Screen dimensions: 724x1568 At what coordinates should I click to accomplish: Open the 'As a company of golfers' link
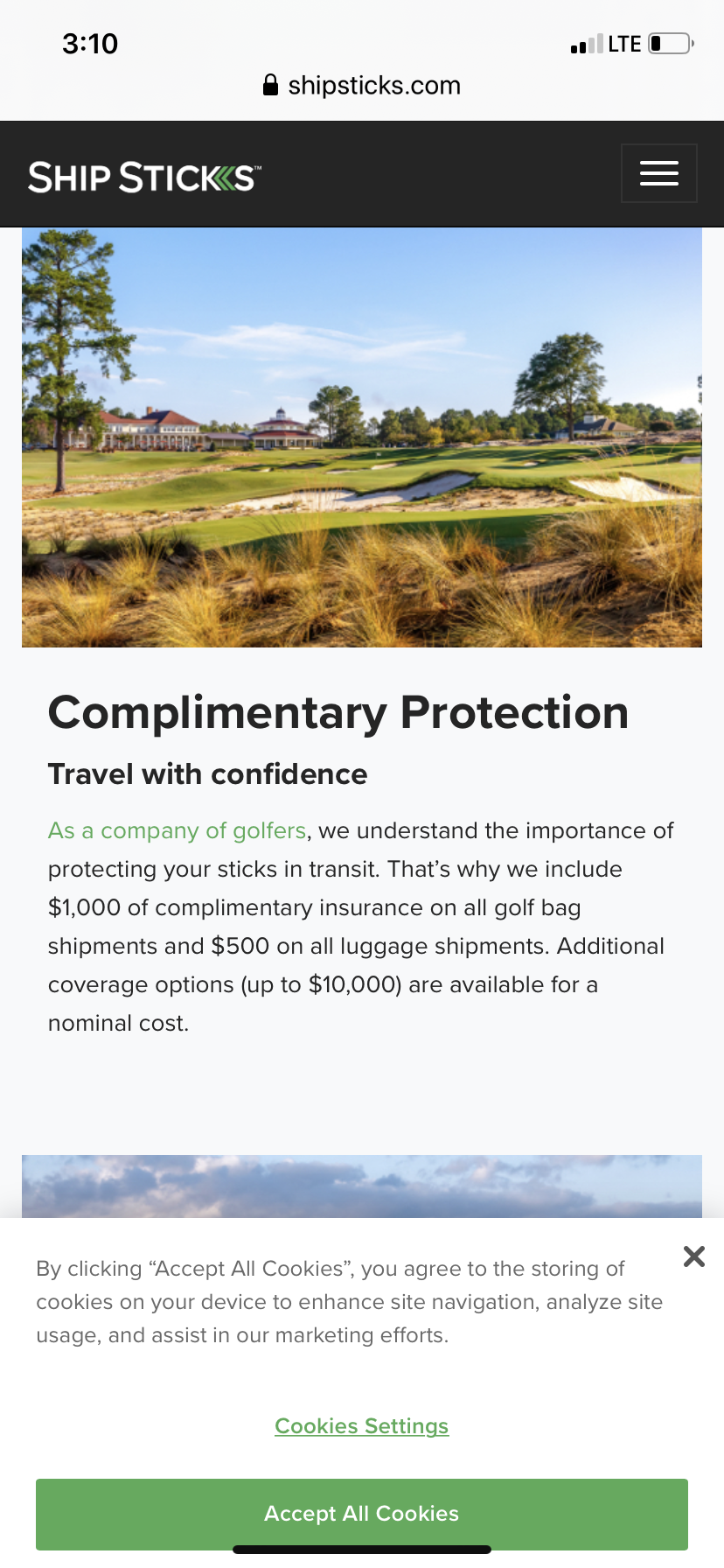(x=177, y=830)
